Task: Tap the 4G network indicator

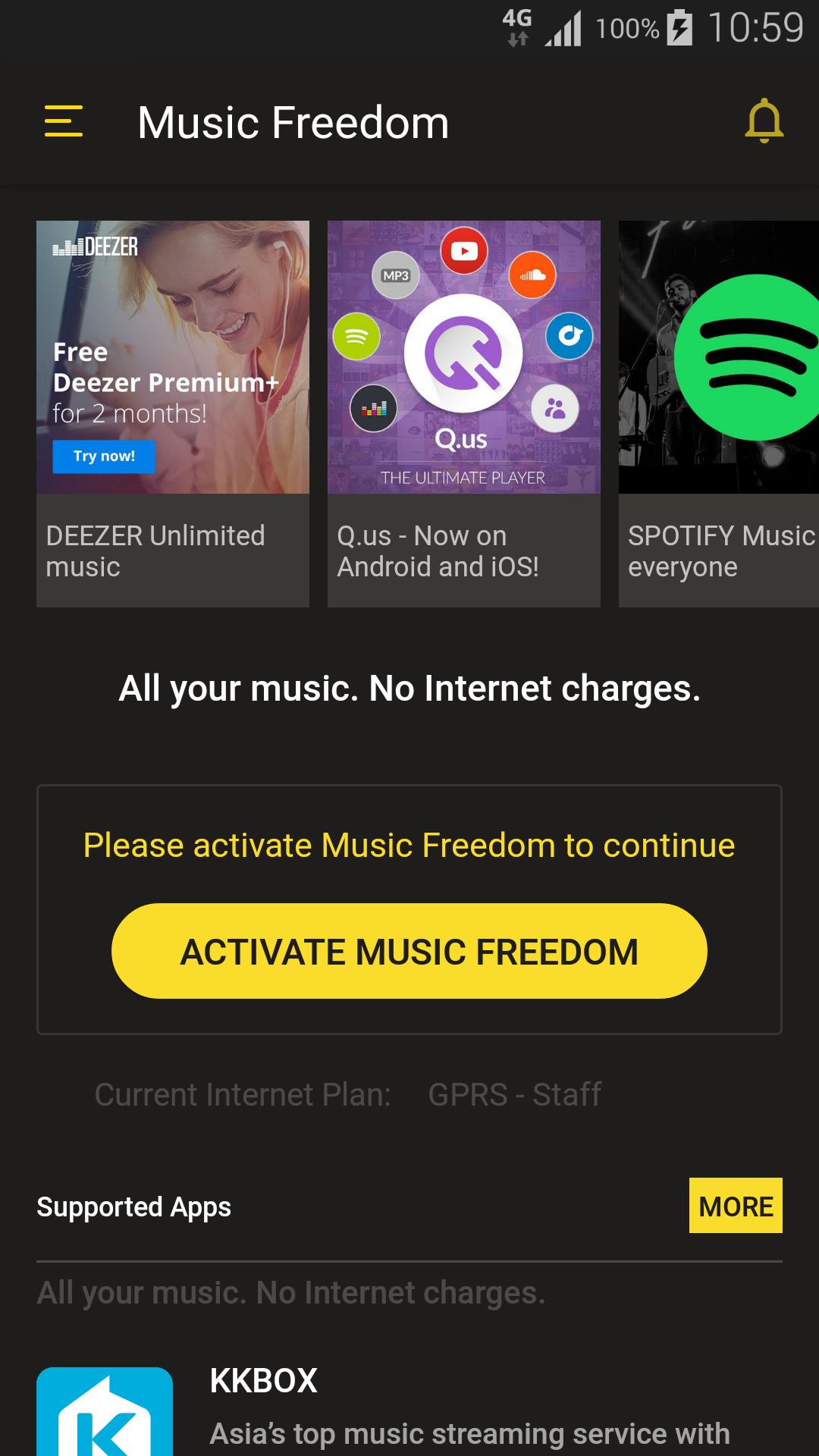Action: (516, 27)
